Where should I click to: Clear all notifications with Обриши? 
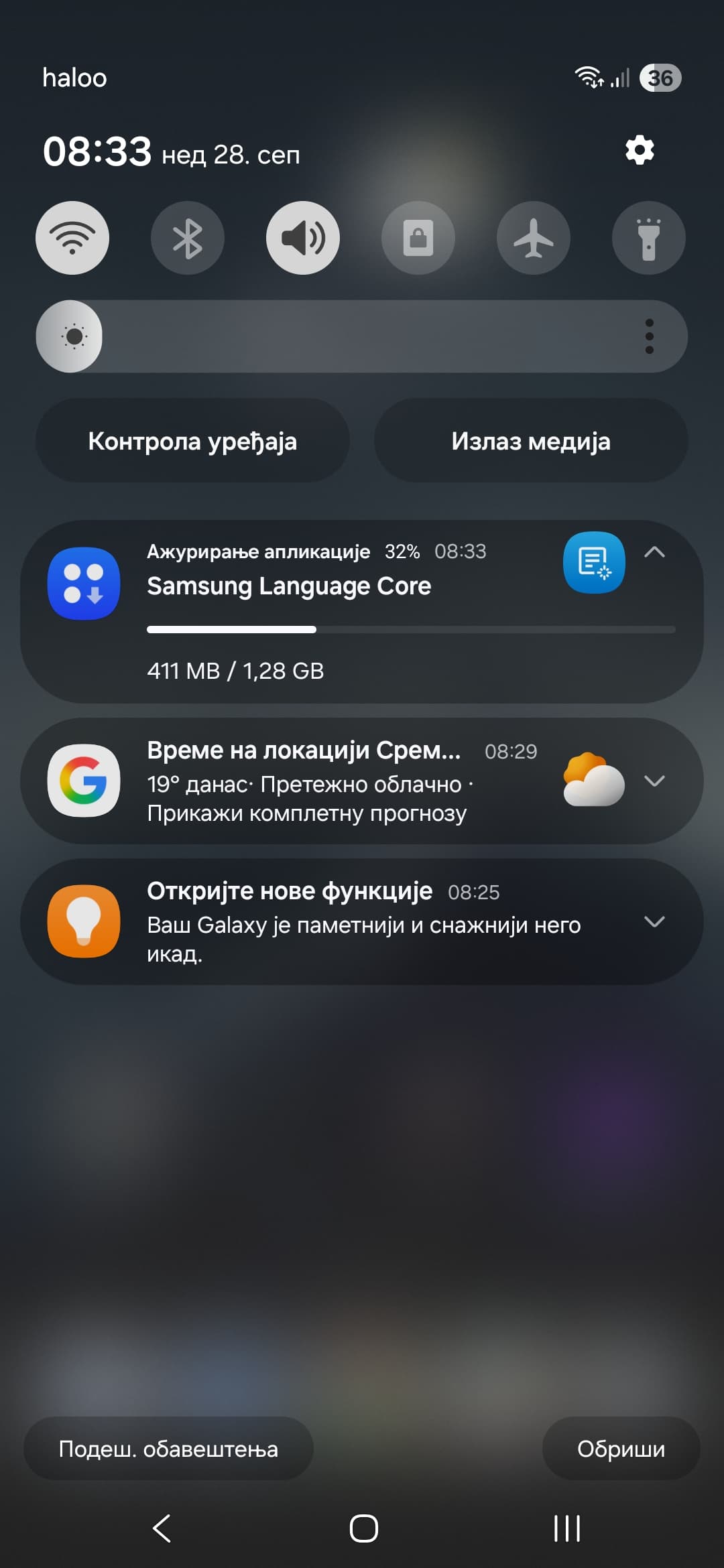(621, 1449)
